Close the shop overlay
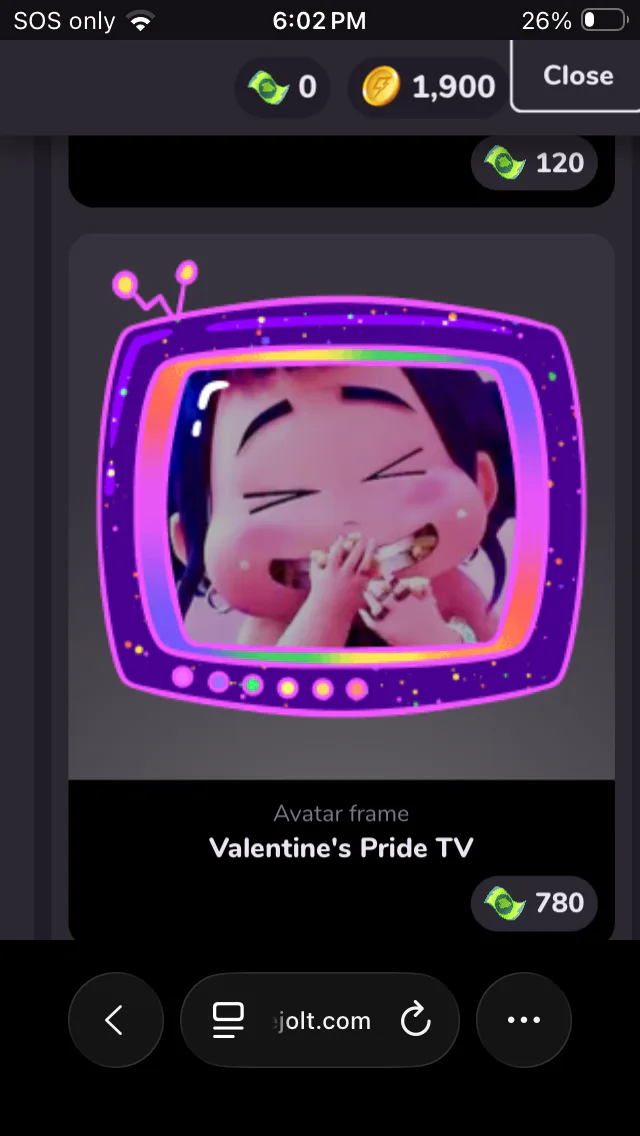 pos(576,75)
